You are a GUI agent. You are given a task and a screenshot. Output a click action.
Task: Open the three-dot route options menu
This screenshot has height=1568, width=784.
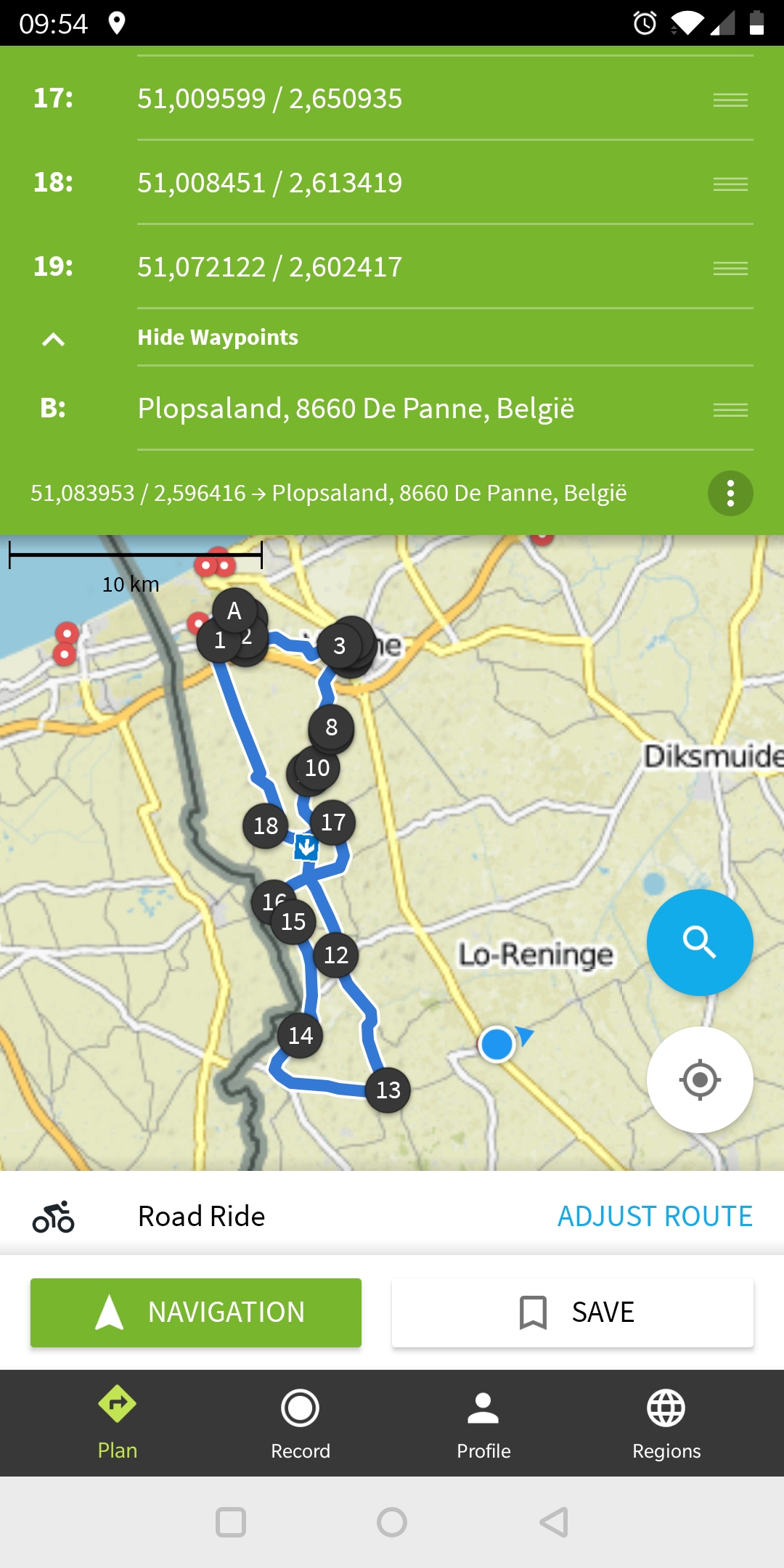pos(730,494)
